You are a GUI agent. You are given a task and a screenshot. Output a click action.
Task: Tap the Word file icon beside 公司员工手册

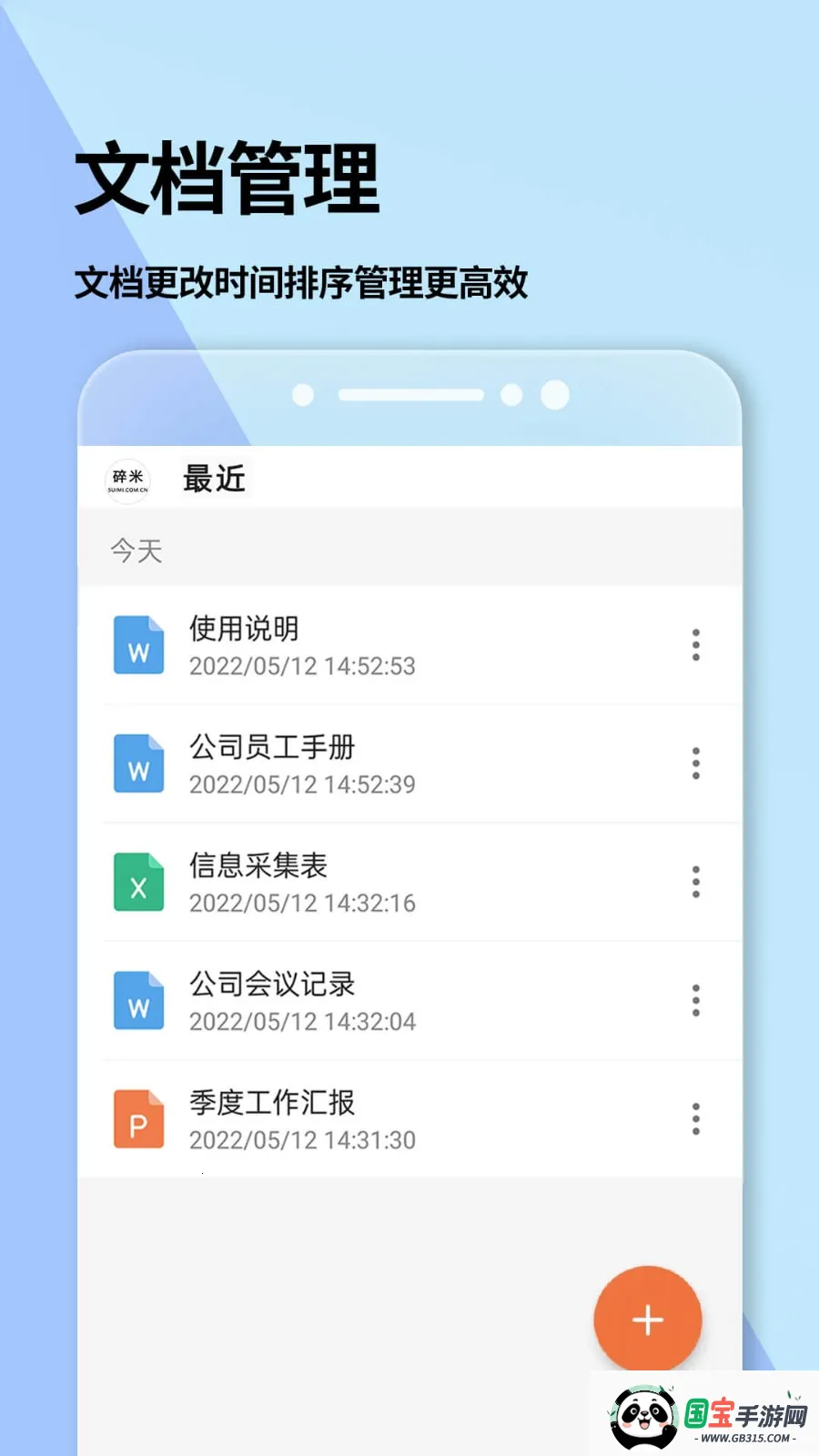[x=138, y=764]
